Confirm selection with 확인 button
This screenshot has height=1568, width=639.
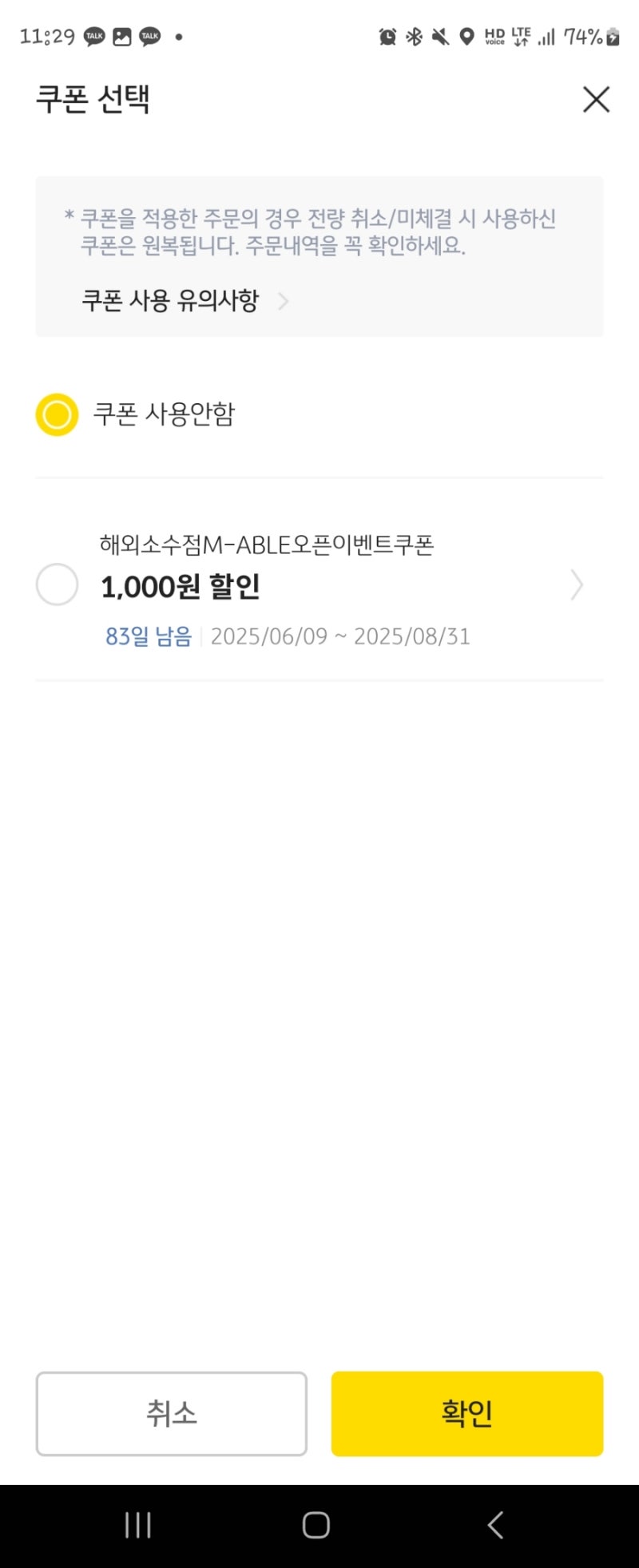point(467,1413)
